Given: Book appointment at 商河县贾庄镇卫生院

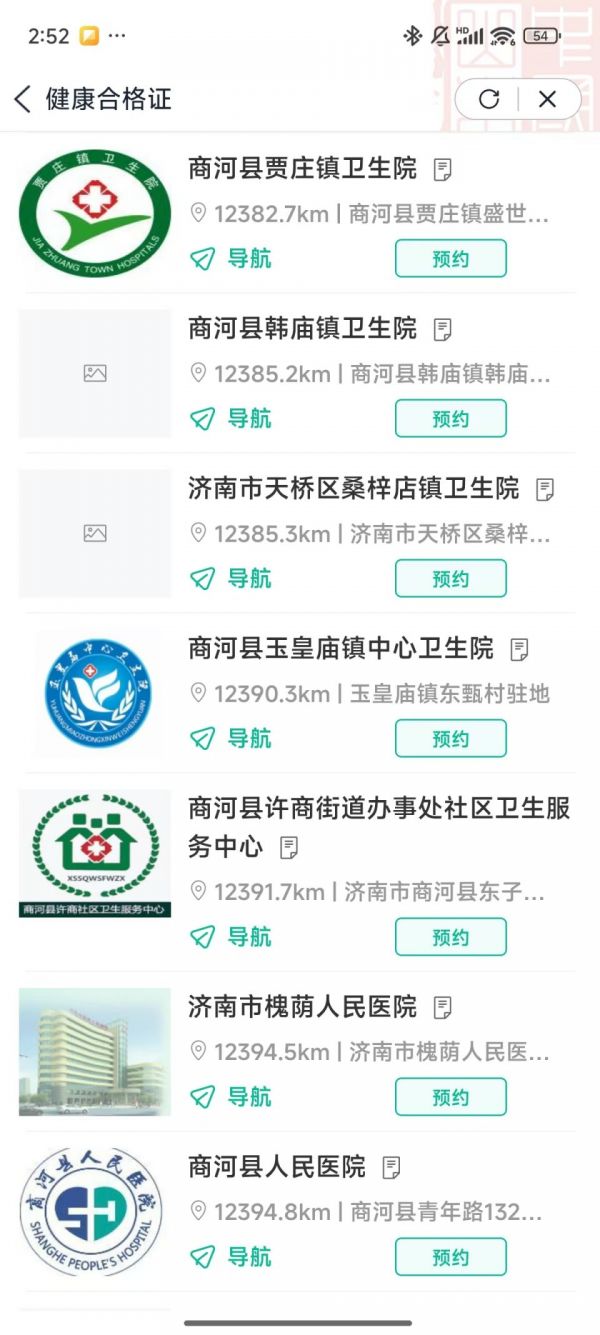Looking at the screenshot, I should 450,259.
